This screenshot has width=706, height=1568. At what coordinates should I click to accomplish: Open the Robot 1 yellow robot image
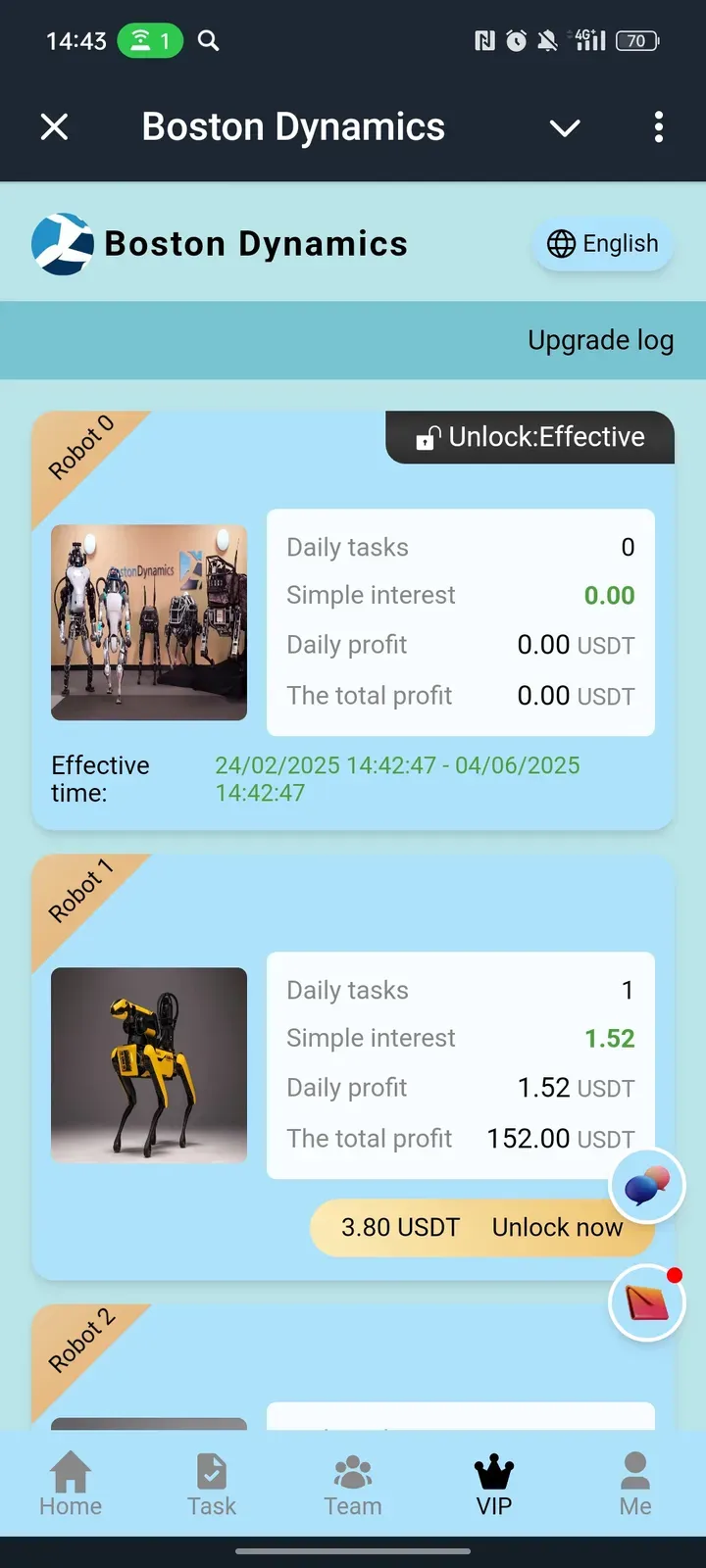(149, 1065)
